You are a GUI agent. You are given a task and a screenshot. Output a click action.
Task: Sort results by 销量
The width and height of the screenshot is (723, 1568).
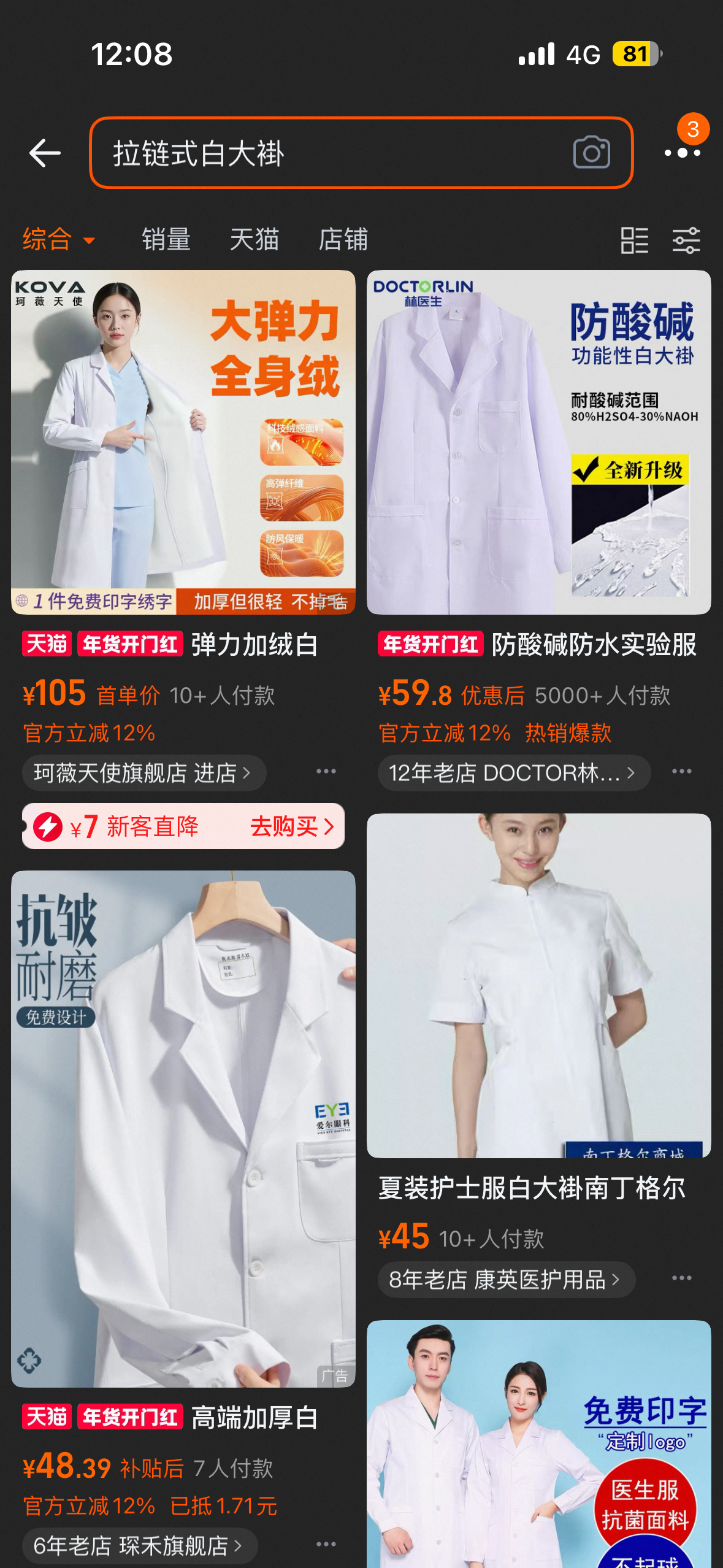(x=166, y=239)
